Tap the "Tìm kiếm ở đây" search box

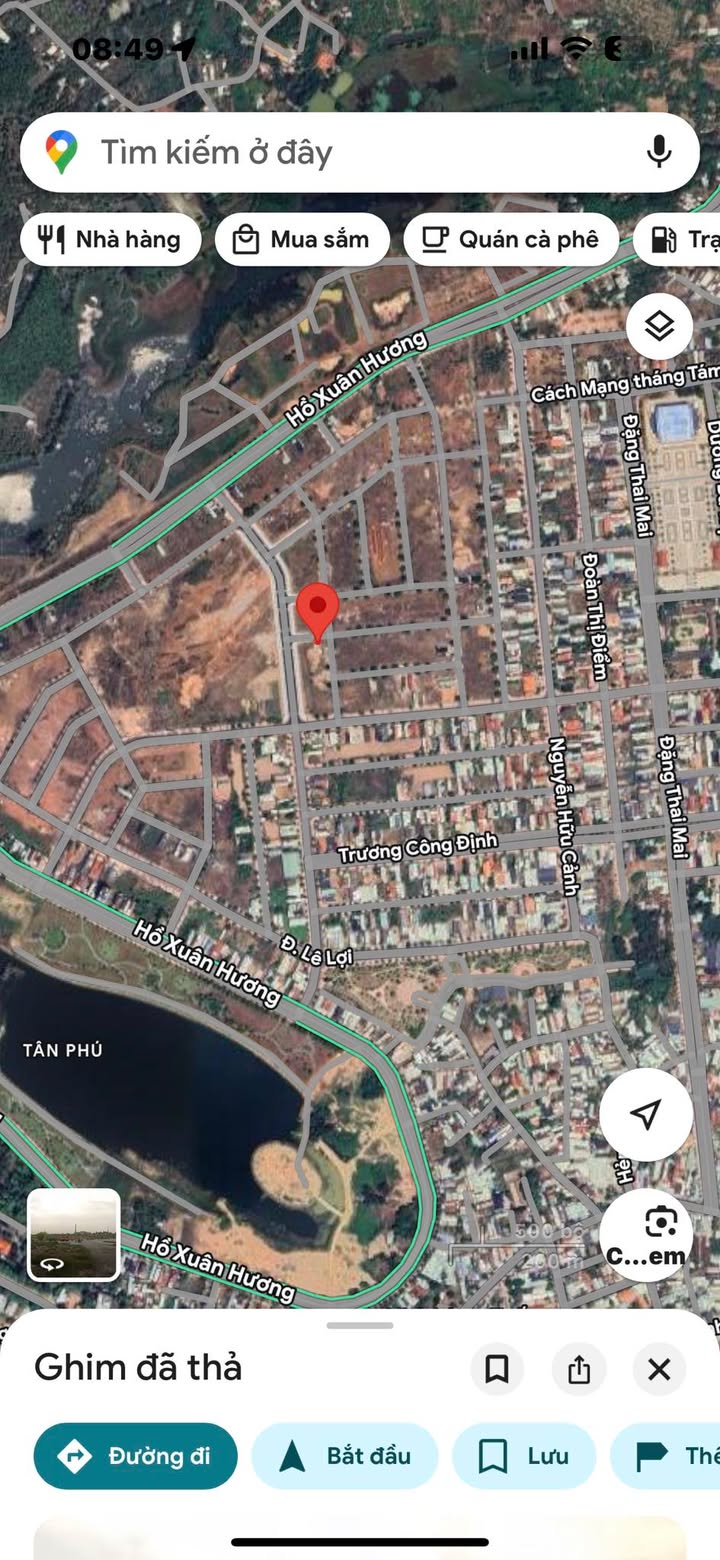coord(340,152)
